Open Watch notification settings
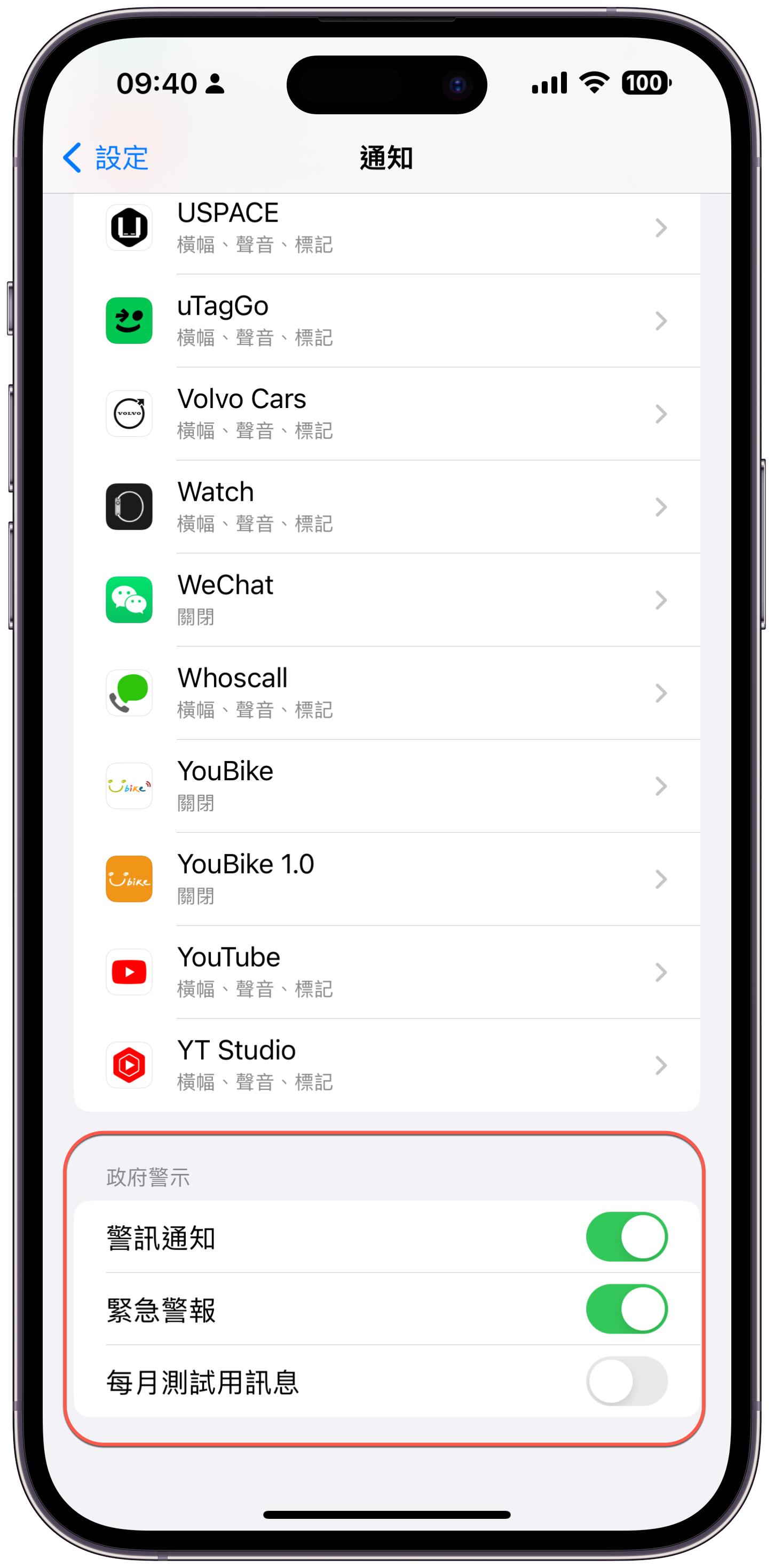Screen dimensions: 774x1568 coord(386,507)
